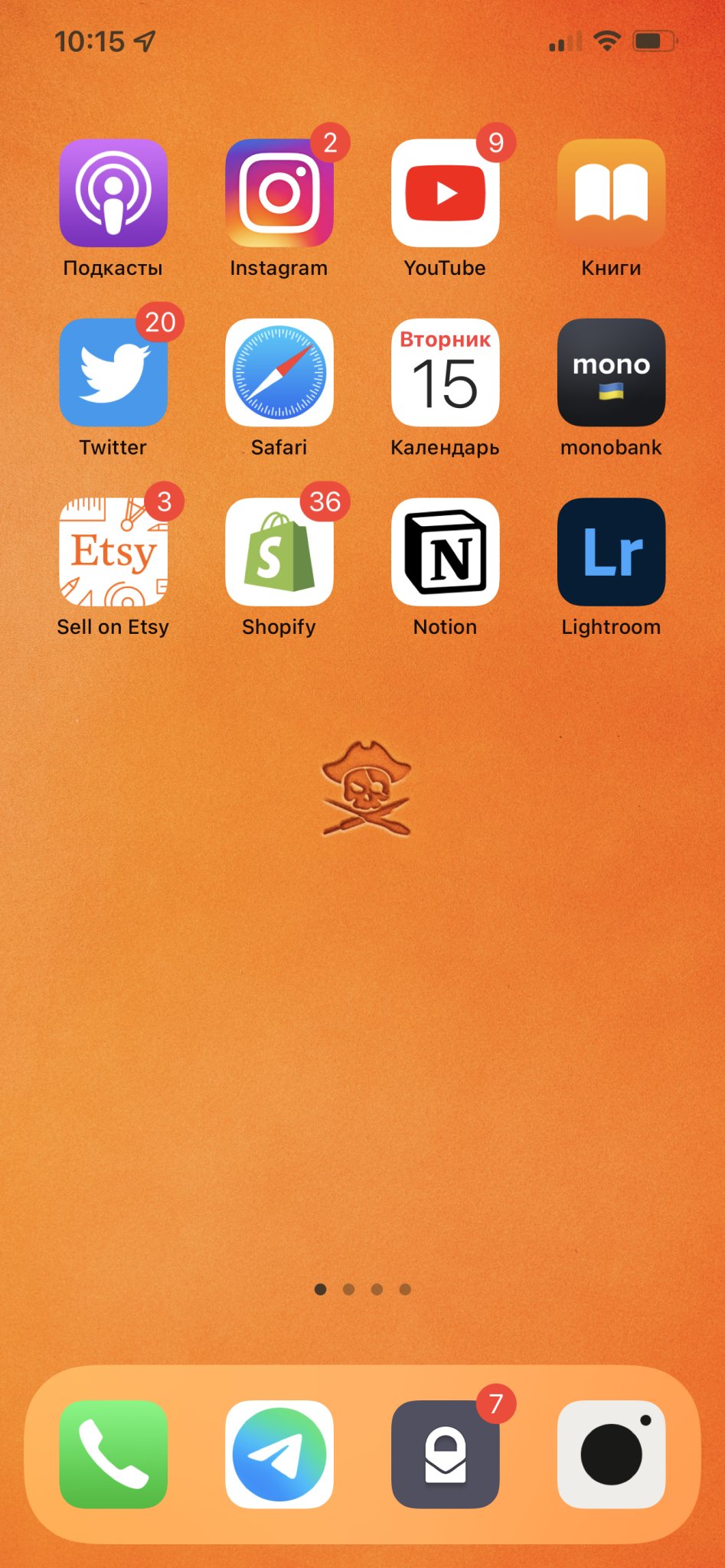The height and width of the screenshot is (1568, 725).
Task: Launch monobank app
Action: (x=611, y=373)
